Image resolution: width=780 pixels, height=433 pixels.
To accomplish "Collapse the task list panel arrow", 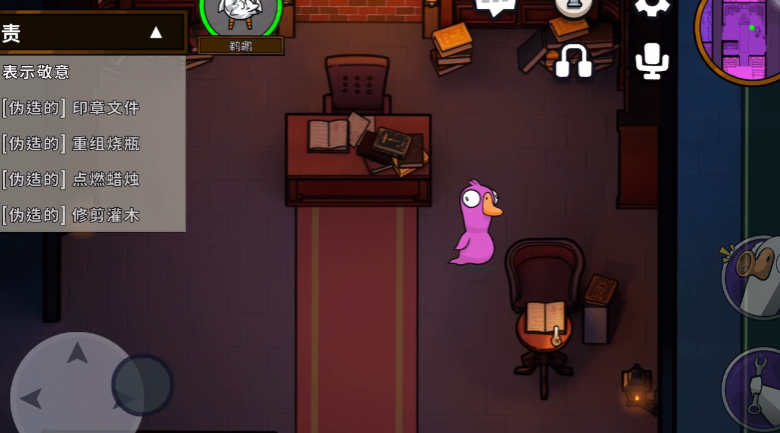I will pos(155,33).
